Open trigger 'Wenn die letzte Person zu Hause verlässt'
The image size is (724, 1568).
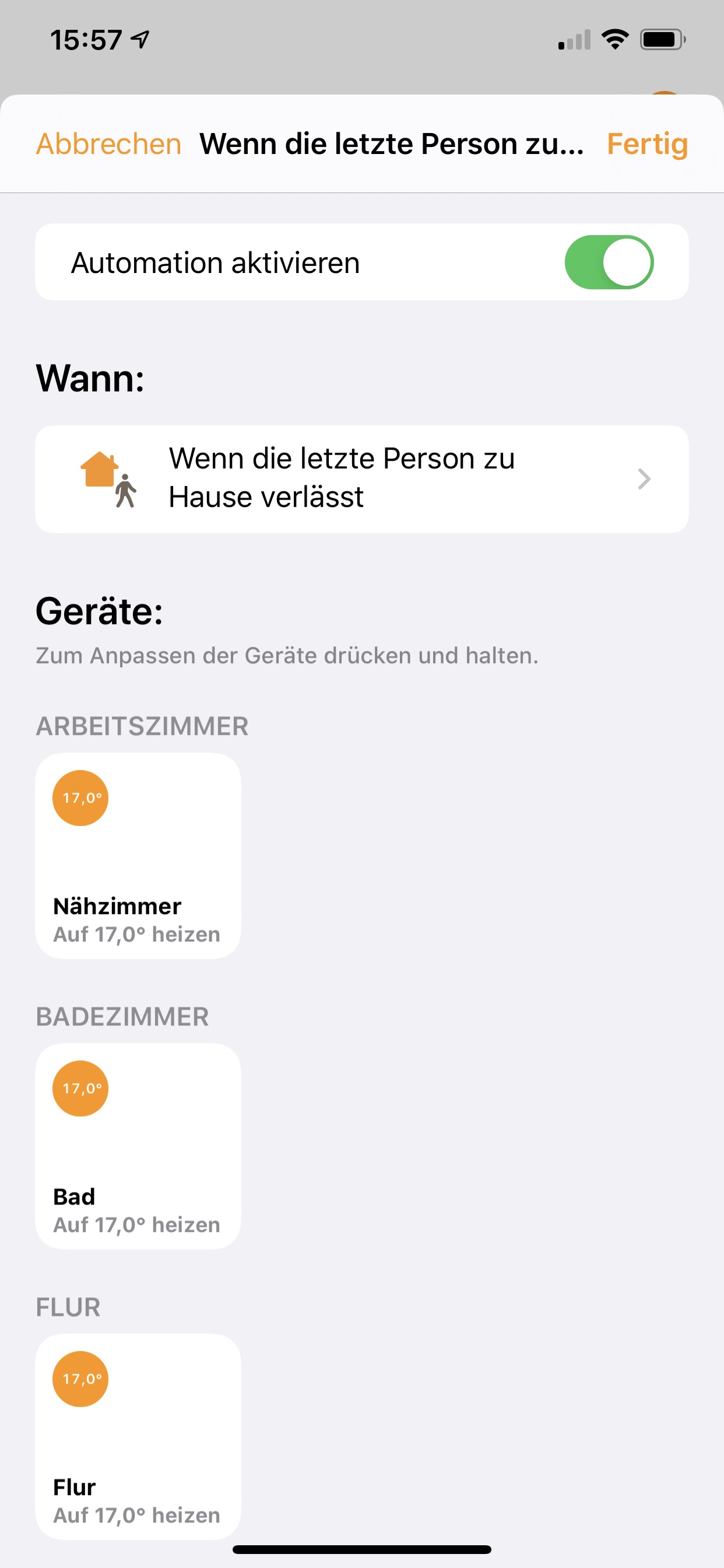[x=361, y=479]
